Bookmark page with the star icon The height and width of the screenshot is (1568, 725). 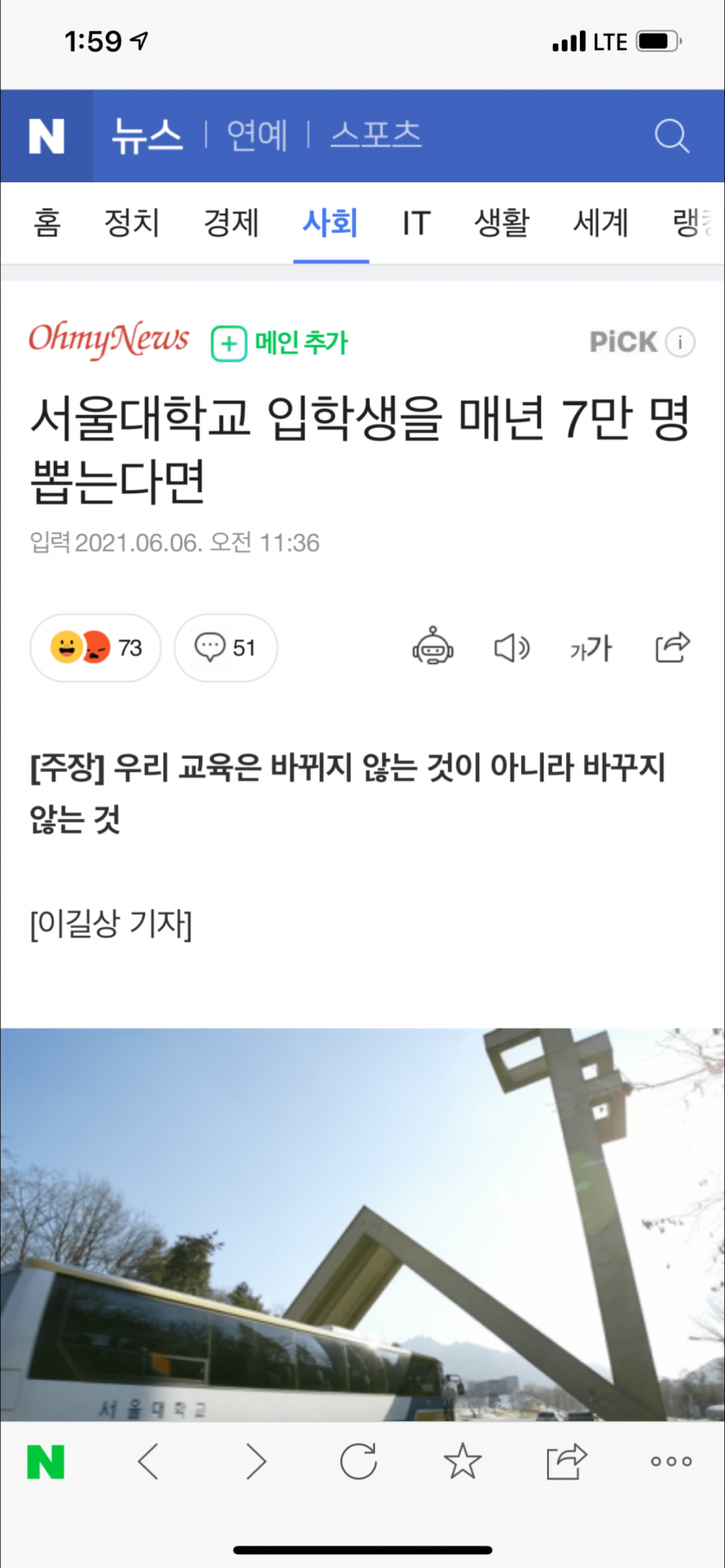pyautogui.click(x=462, y=1462)
